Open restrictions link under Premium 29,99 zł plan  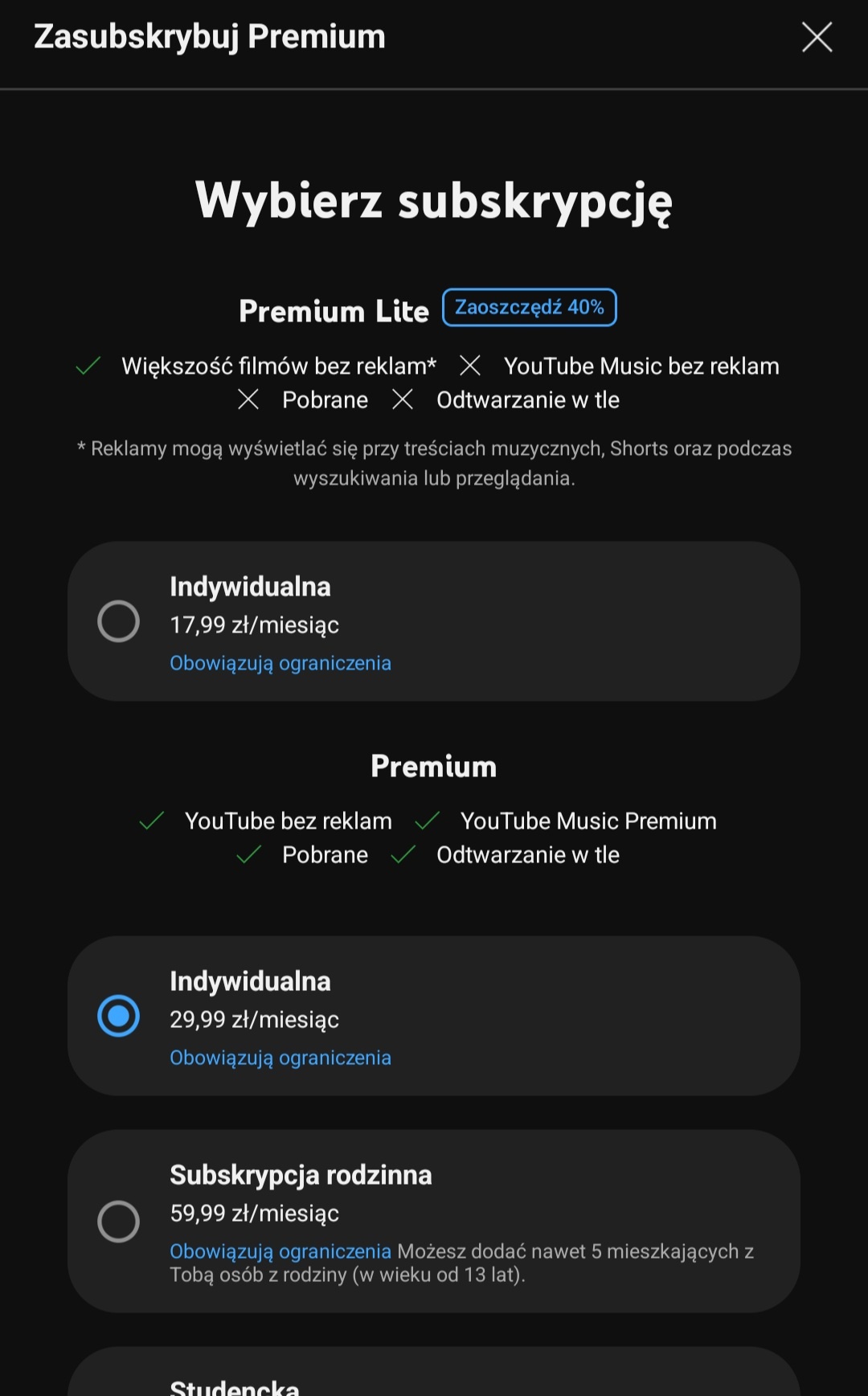click(x=280, y=1058)
